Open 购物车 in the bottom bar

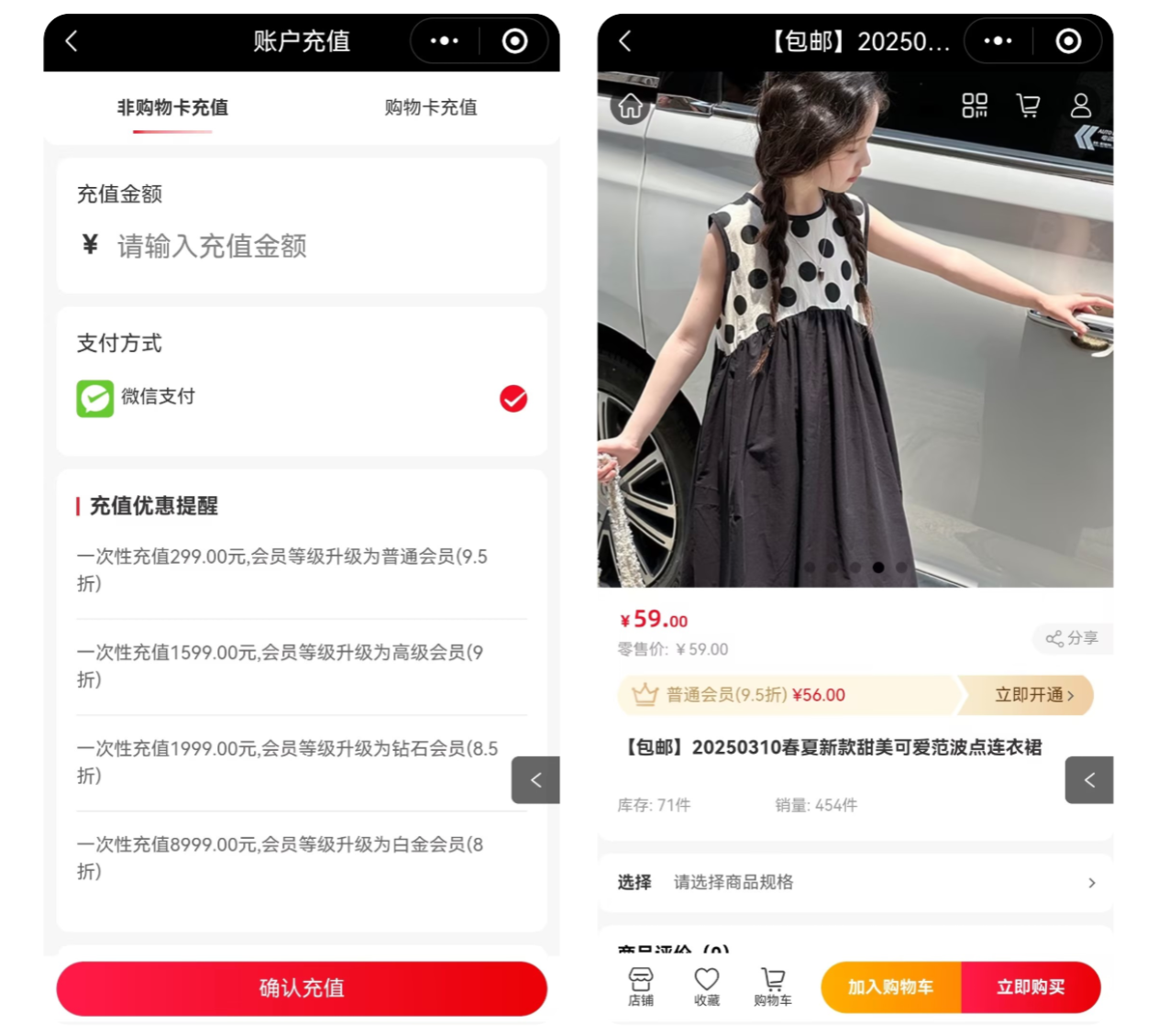(773, 986)
